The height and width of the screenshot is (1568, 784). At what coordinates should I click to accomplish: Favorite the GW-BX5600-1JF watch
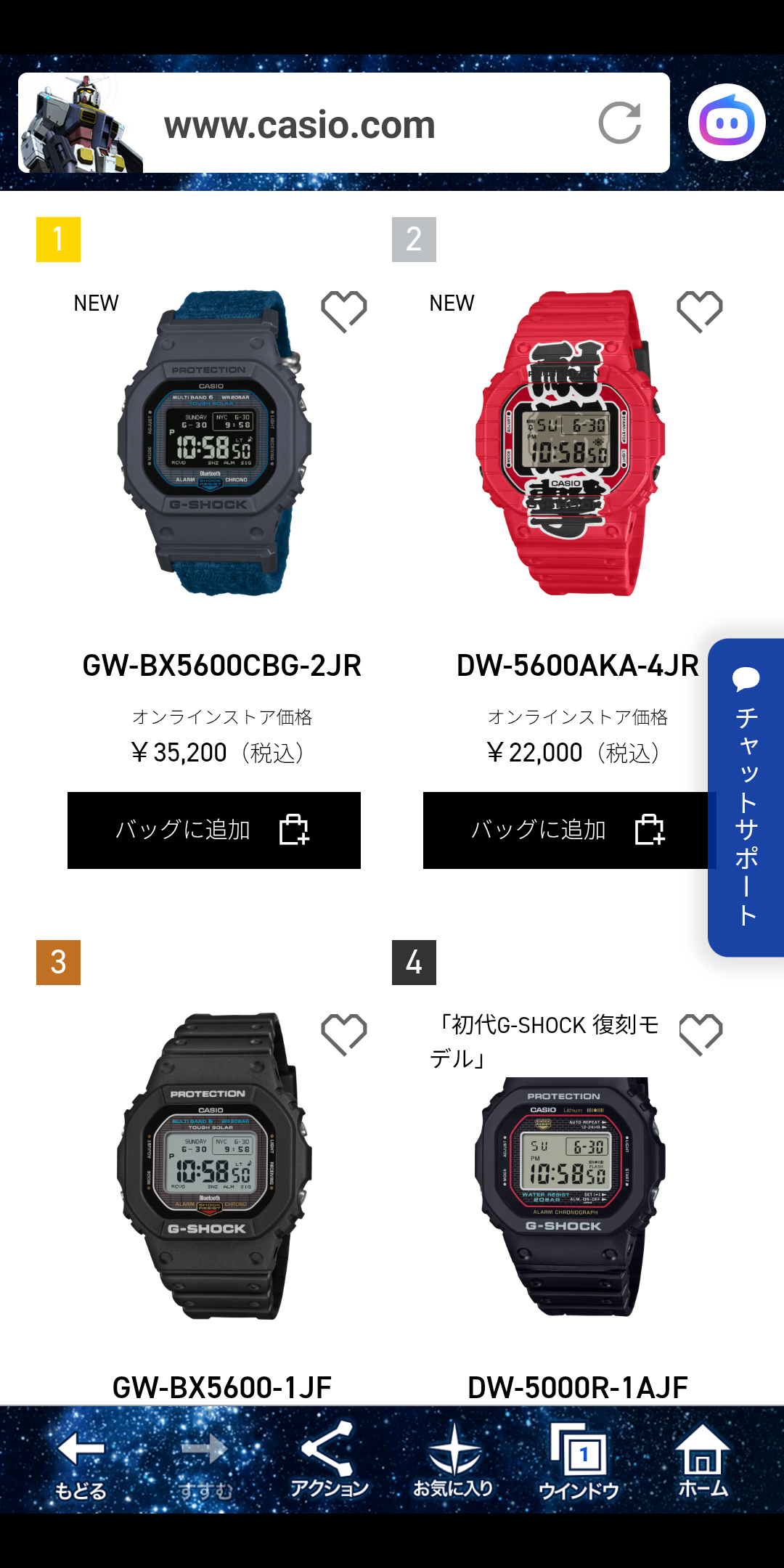(x=344, y=1034)
